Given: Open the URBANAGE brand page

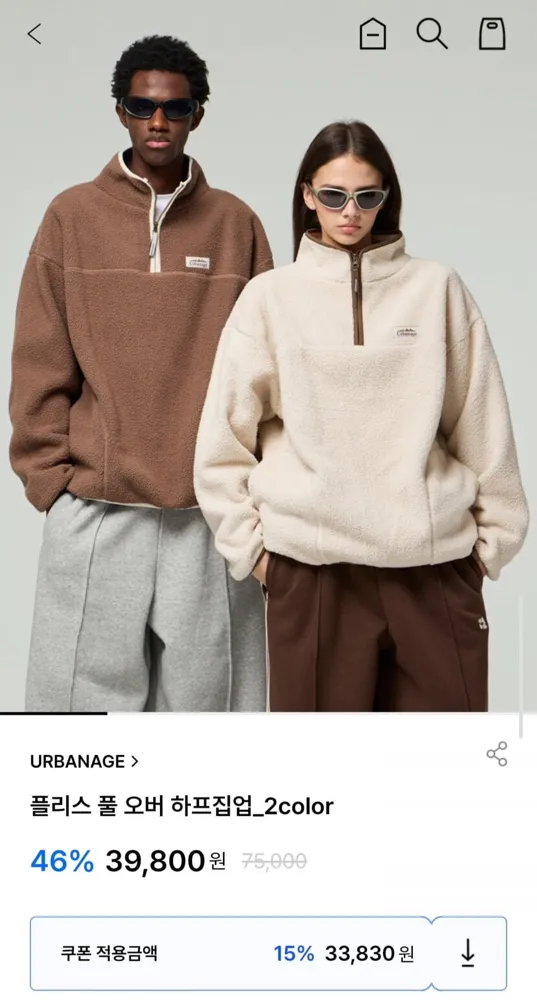Looking at the screenshot, I should pos(84,761).
